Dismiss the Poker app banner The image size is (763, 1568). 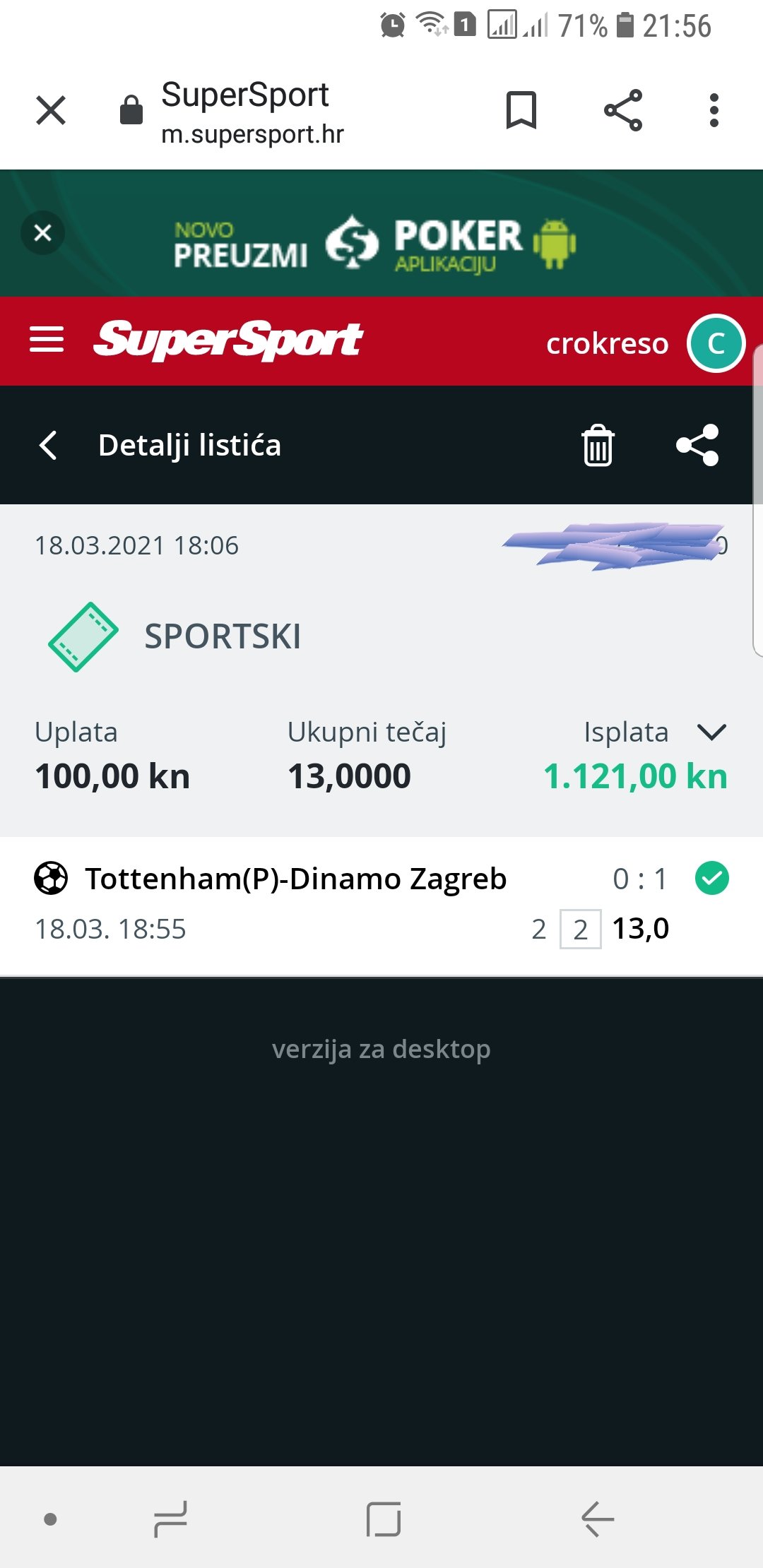(x=42, y=232)
